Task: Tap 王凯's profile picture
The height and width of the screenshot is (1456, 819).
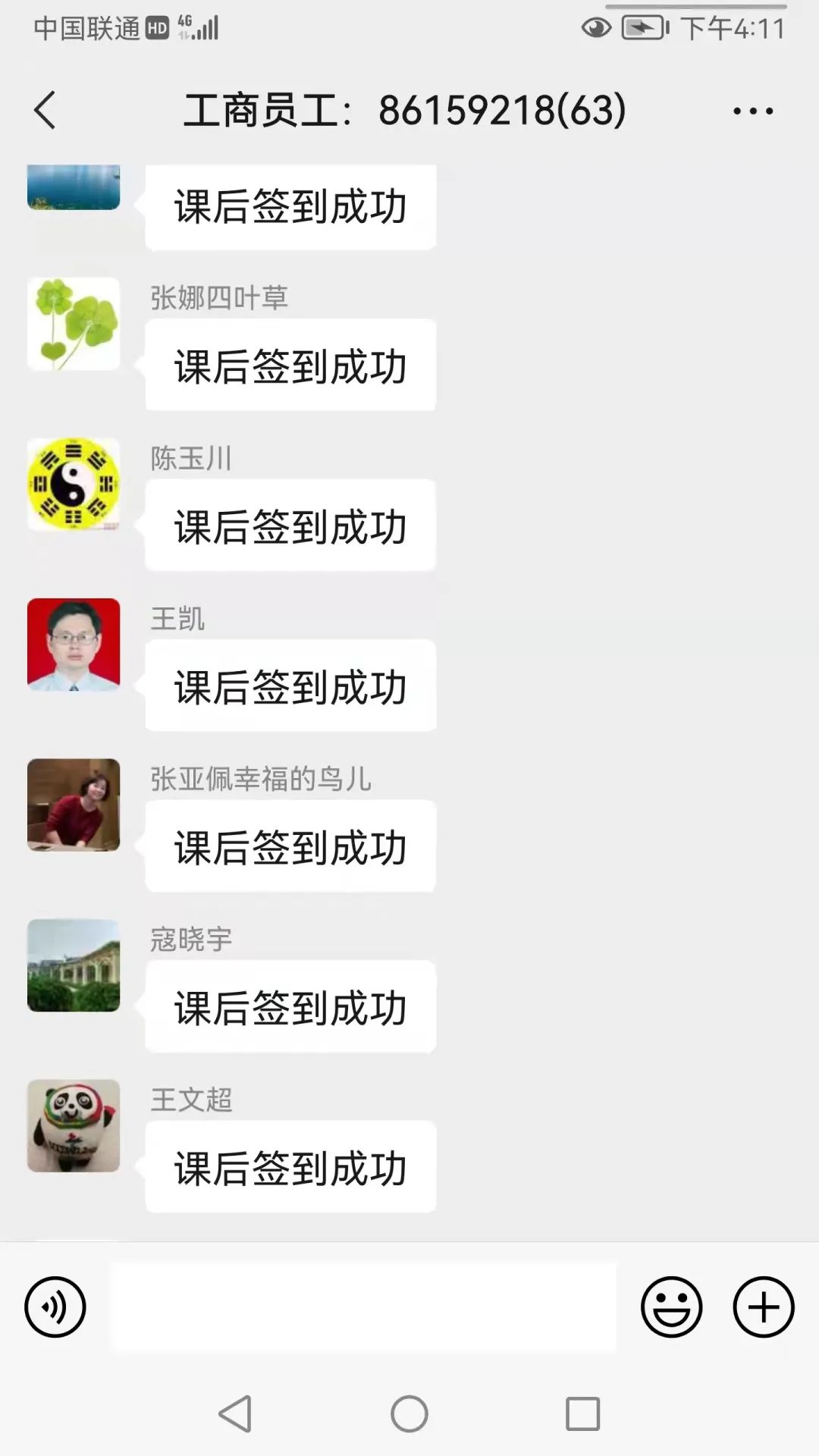Action: point(74,645)
